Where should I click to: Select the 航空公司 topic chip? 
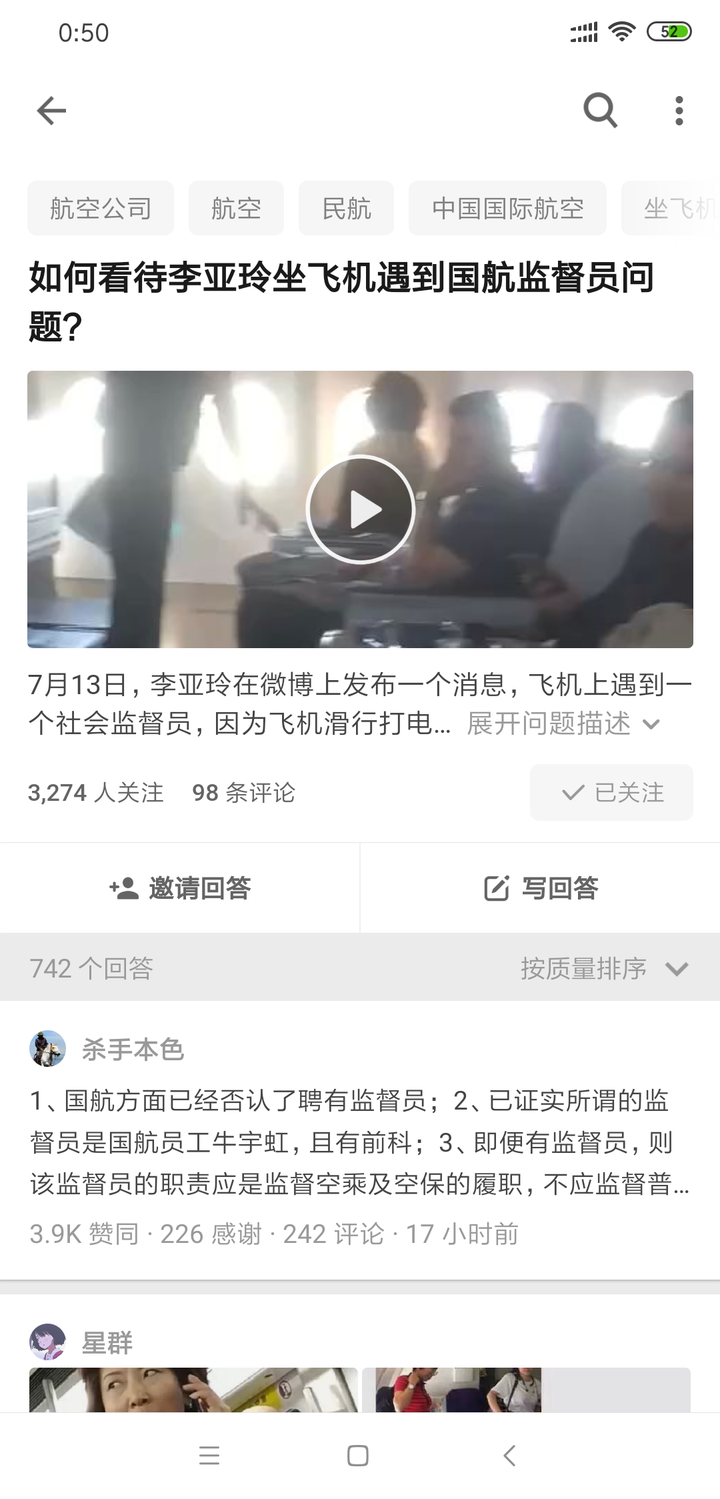click(x=101, y=208)
